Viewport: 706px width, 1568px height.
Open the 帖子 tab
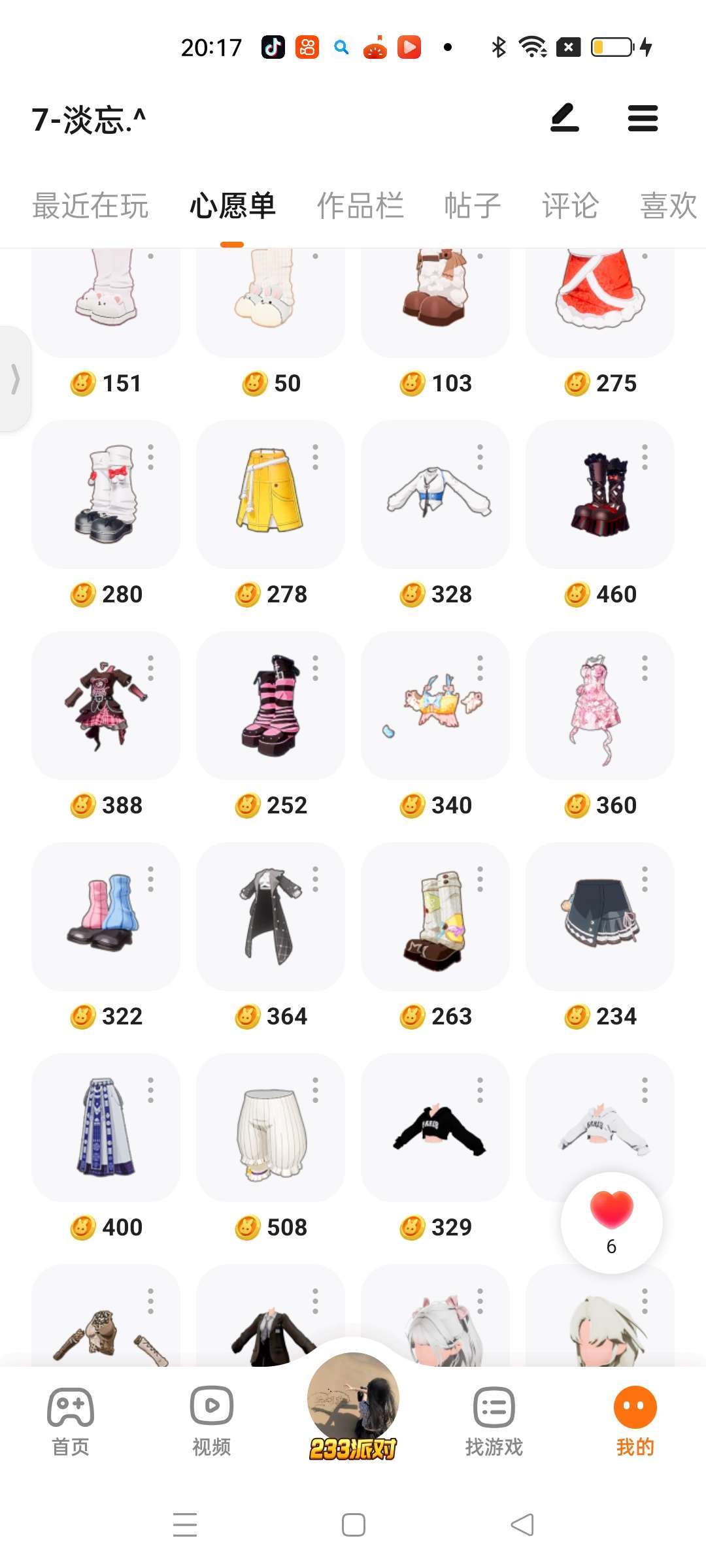click(x=473, y=206)
